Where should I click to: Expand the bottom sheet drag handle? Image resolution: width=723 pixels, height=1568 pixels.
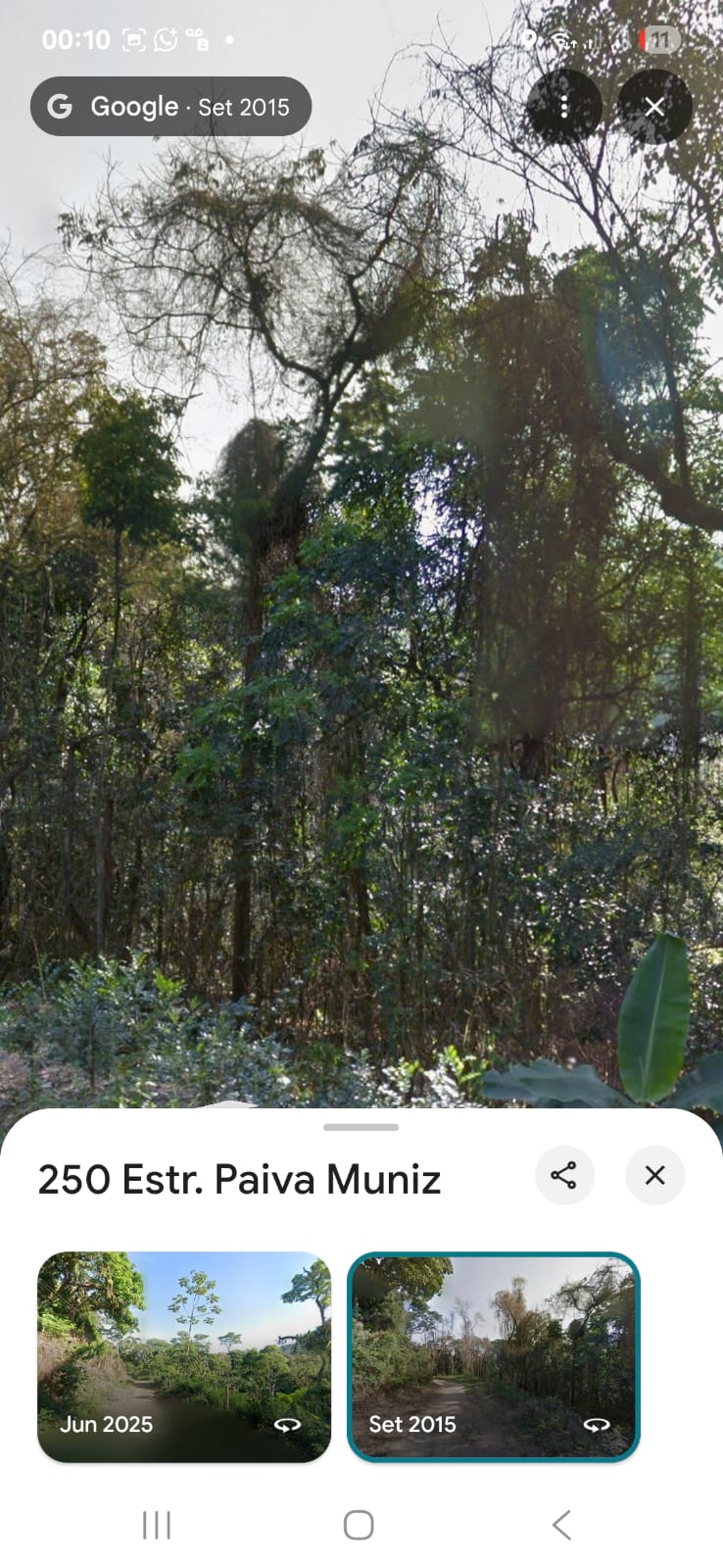pos(361,1127)
